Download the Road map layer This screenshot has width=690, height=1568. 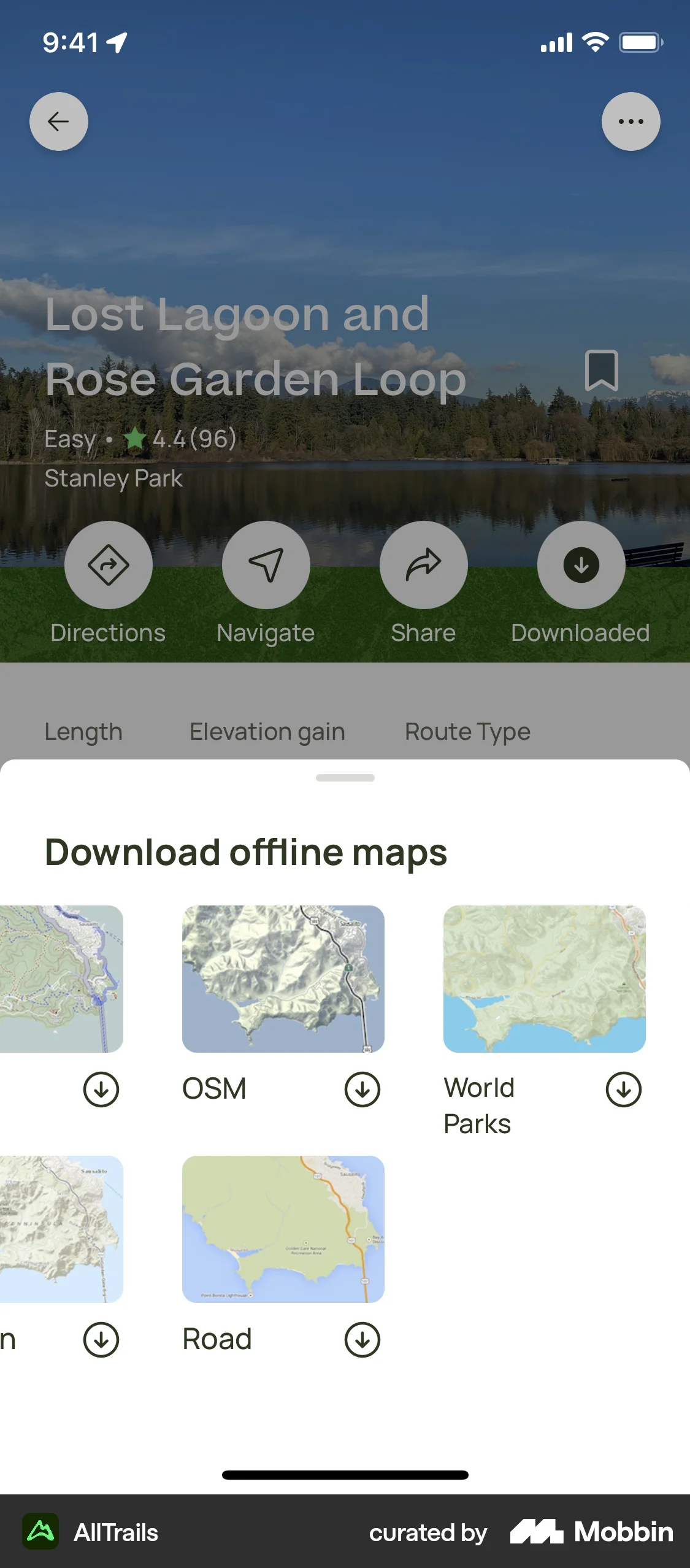tap(361, 1339)
